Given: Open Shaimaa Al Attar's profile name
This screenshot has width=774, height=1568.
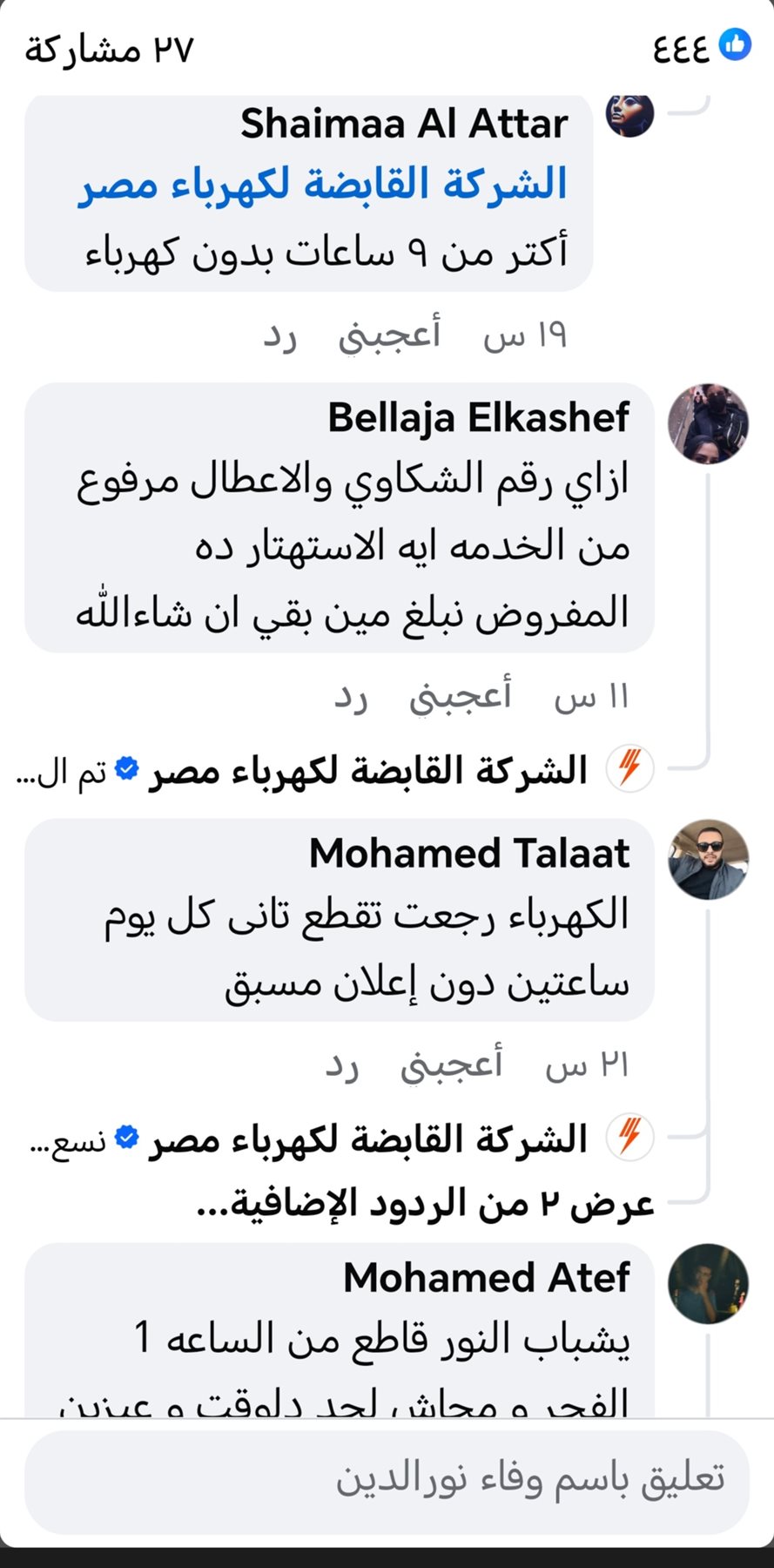Looking at the screenshot, I should pos(404,124).
